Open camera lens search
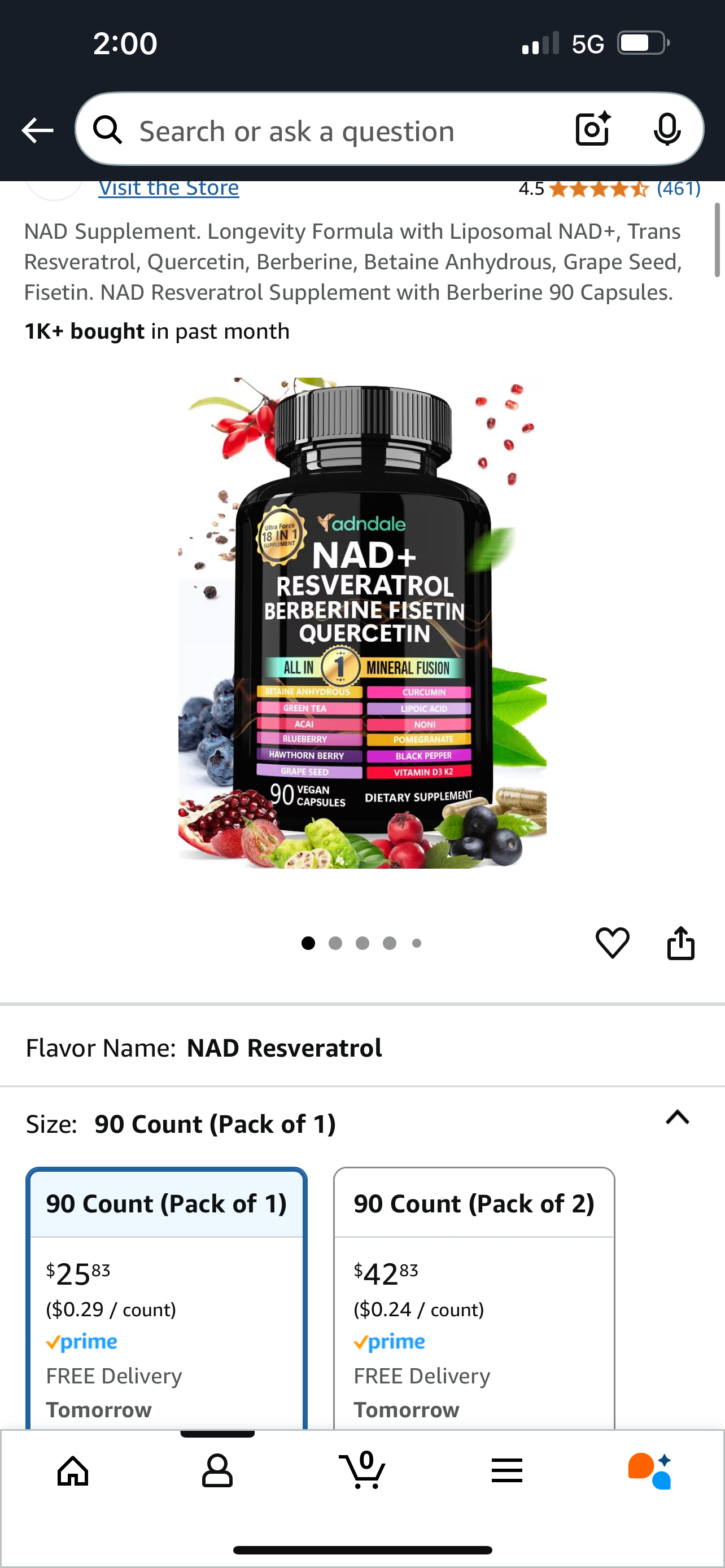Viewport: 725px width, 1568px height. click(593, 129)
